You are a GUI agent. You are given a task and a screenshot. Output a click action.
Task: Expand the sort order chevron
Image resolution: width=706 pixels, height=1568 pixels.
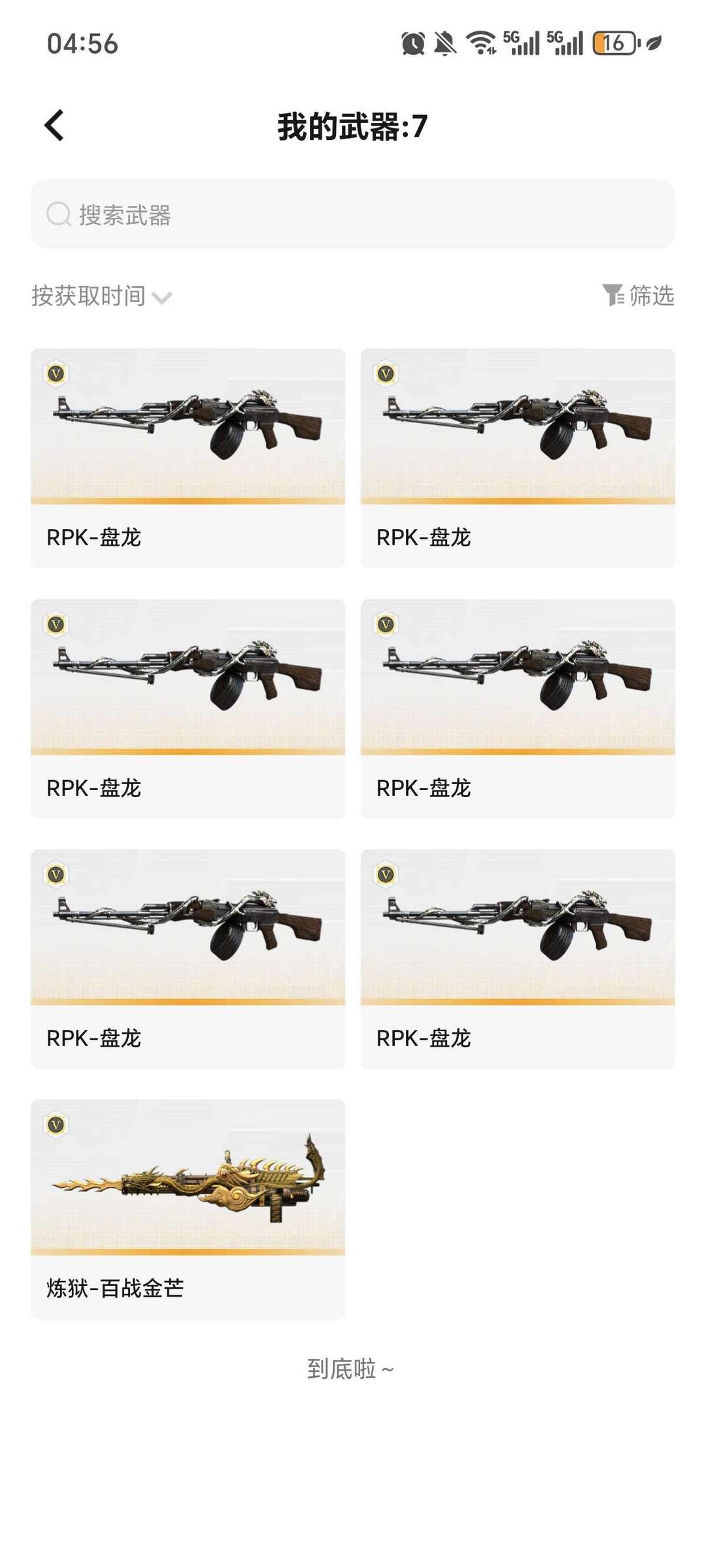161,299
